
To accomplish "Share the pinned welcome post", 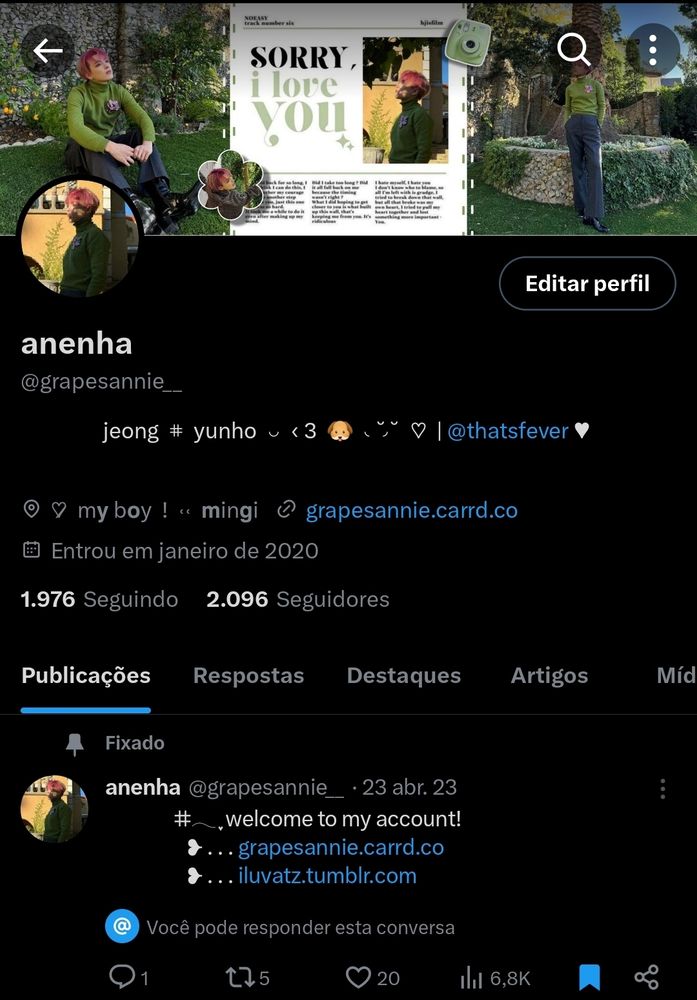I will 647,977.
